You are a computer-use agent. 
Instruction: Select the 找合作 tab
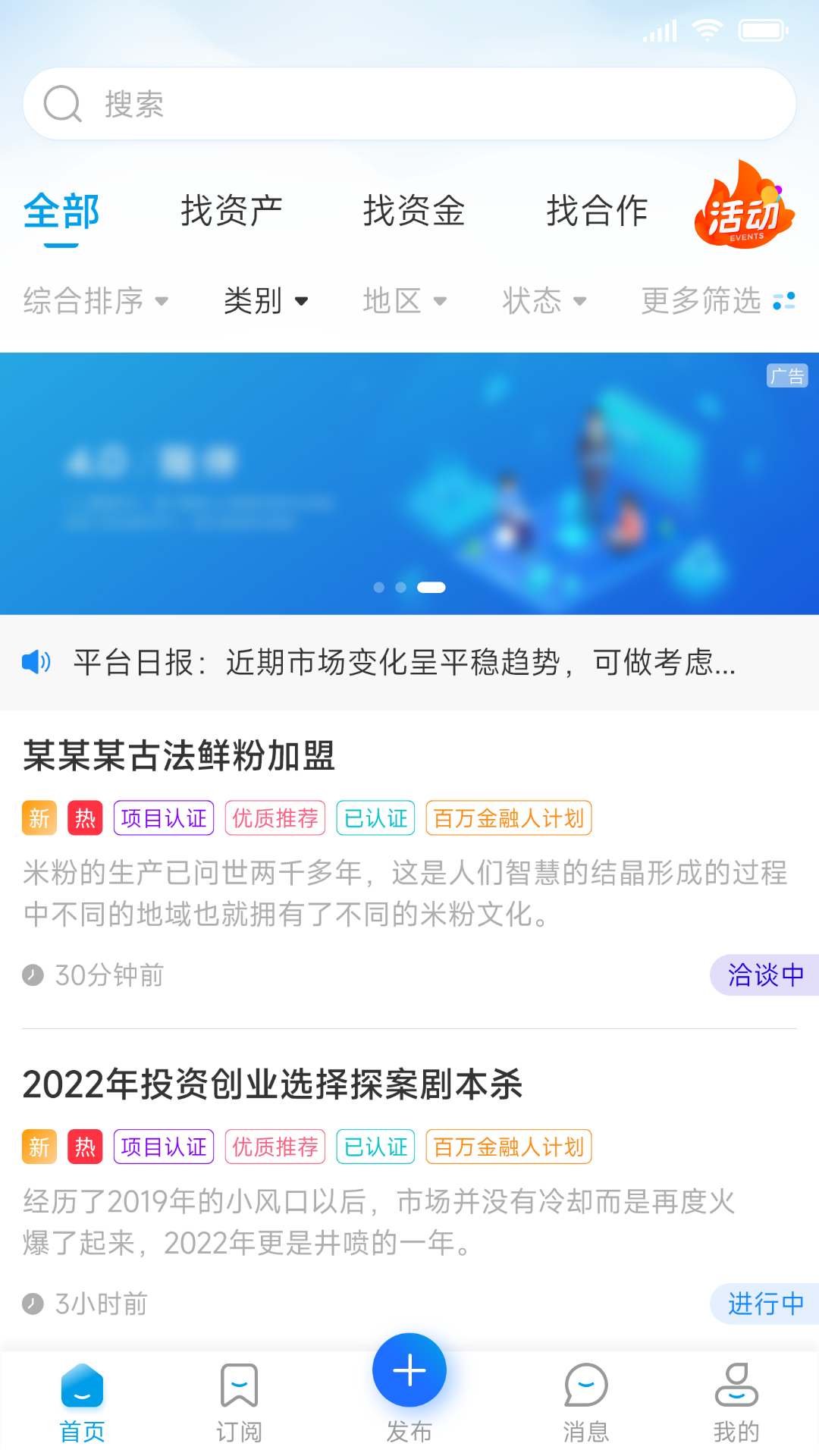click(598, 212)
